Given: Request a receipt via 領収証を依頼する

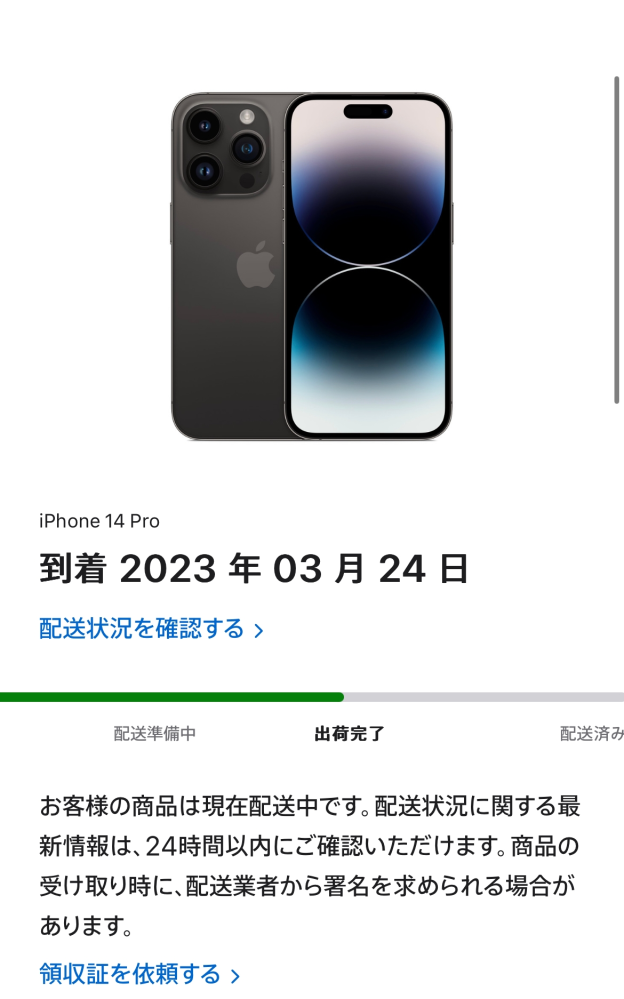Looking at the screenshot, I should point(140,974).
